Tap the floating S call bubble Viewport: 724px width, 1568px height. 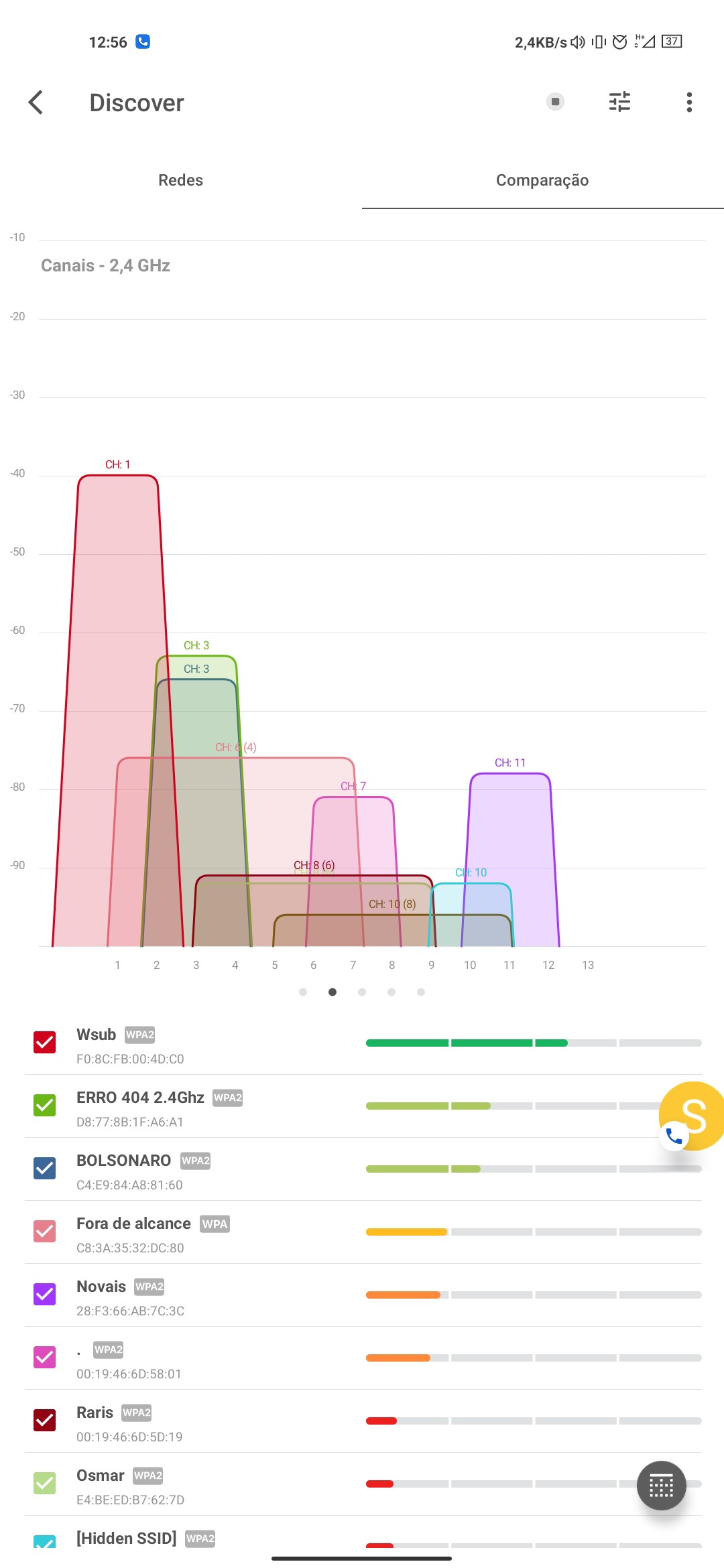(x=692, y=1116)
